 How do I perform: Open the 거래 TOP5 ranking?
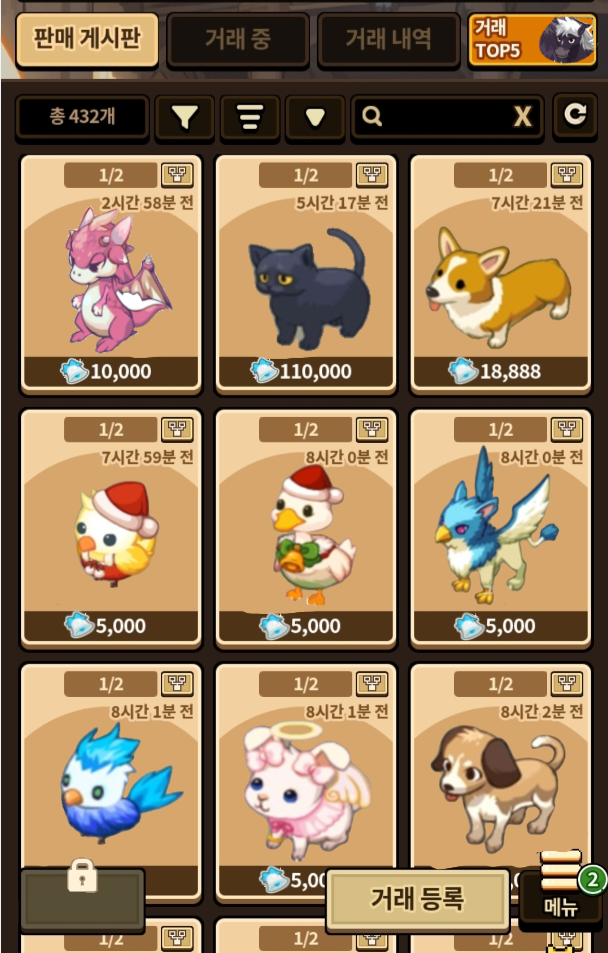[532, 40]
